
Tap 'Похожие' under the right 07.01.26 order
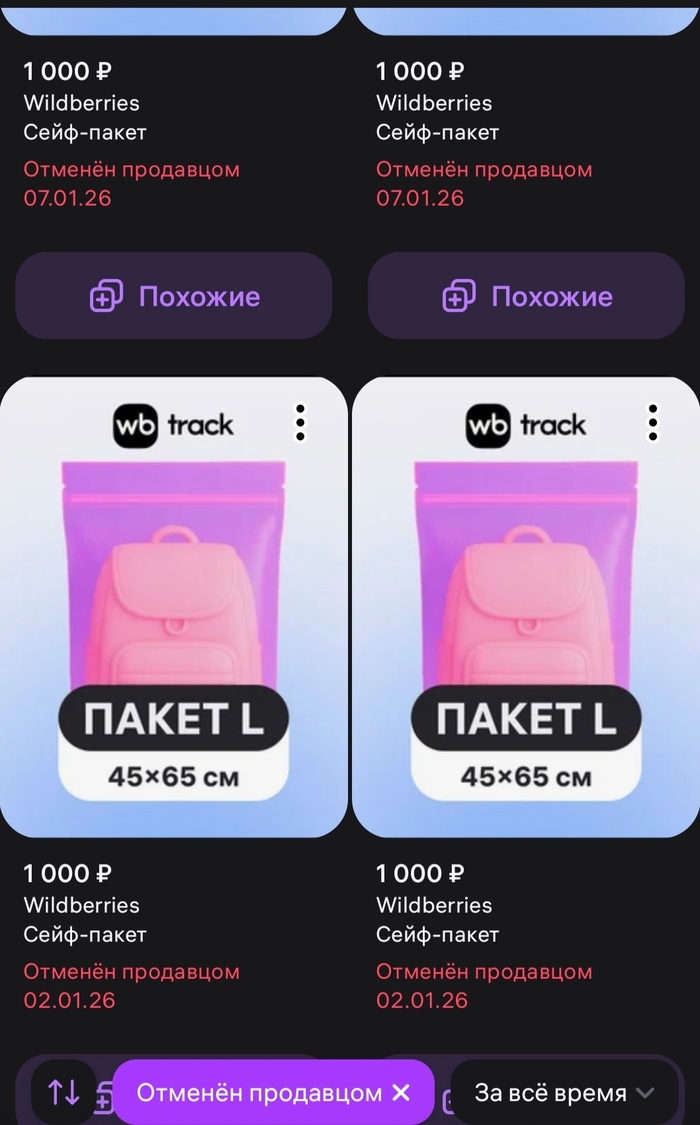tap(526, 296)
